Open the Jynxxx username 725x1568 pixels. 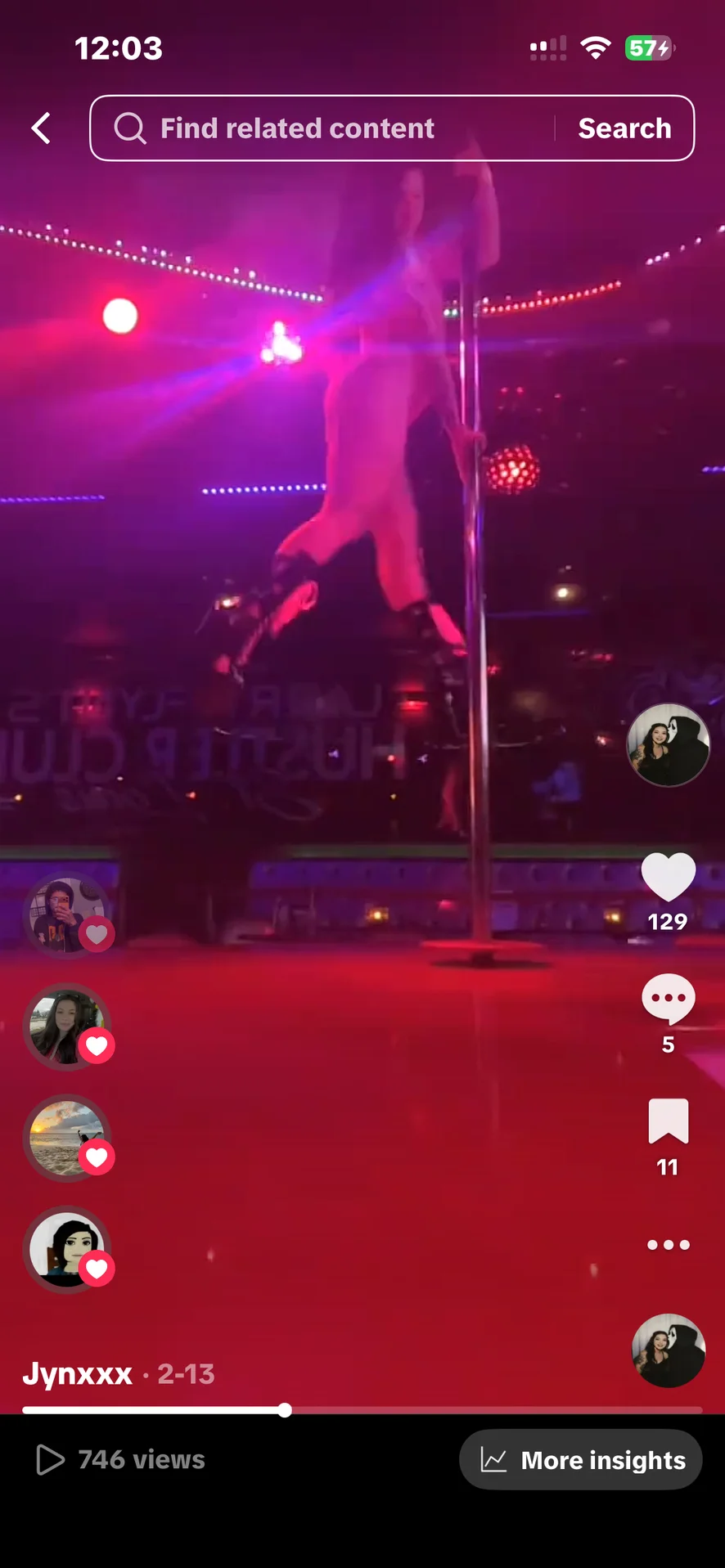[78, 1373]
